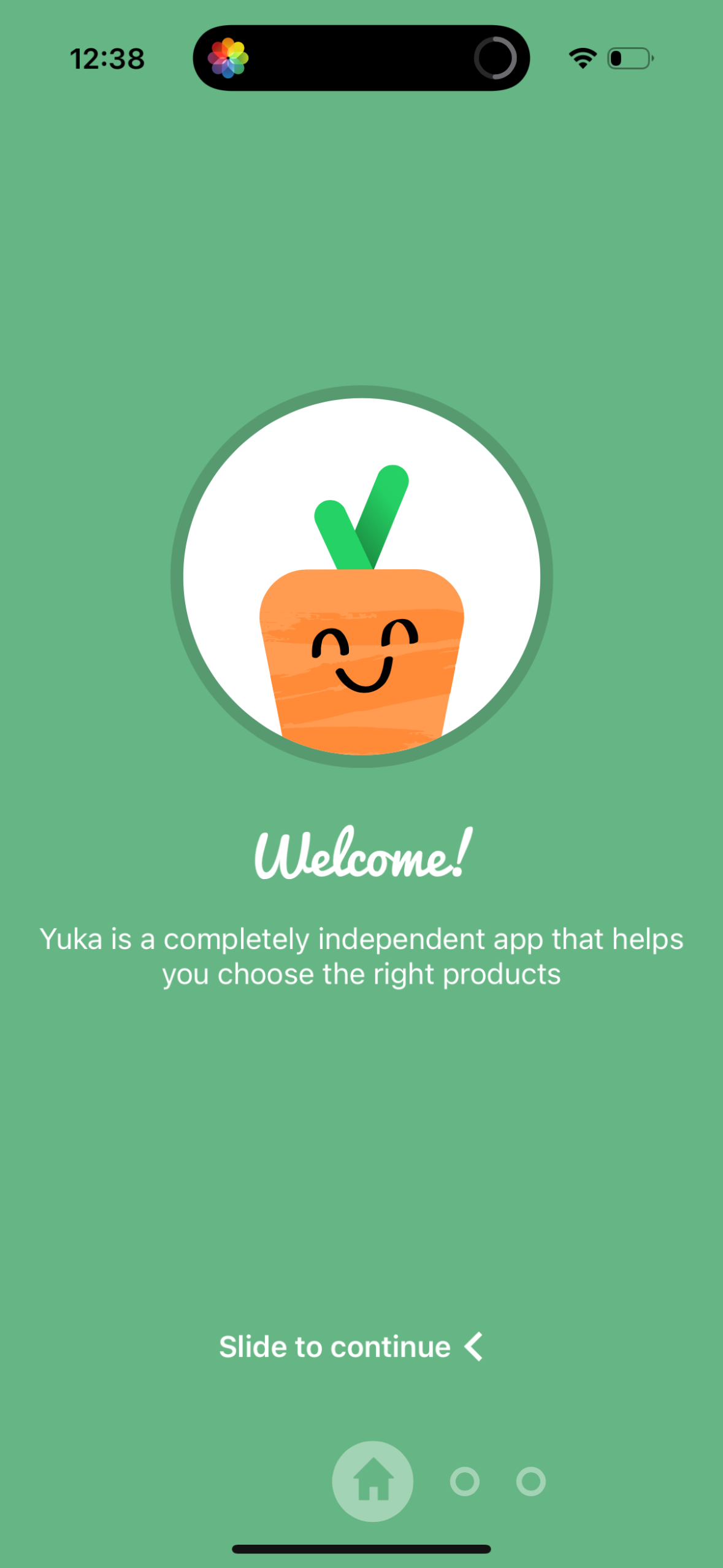Tap Slide to continue

click(335, 1346)
